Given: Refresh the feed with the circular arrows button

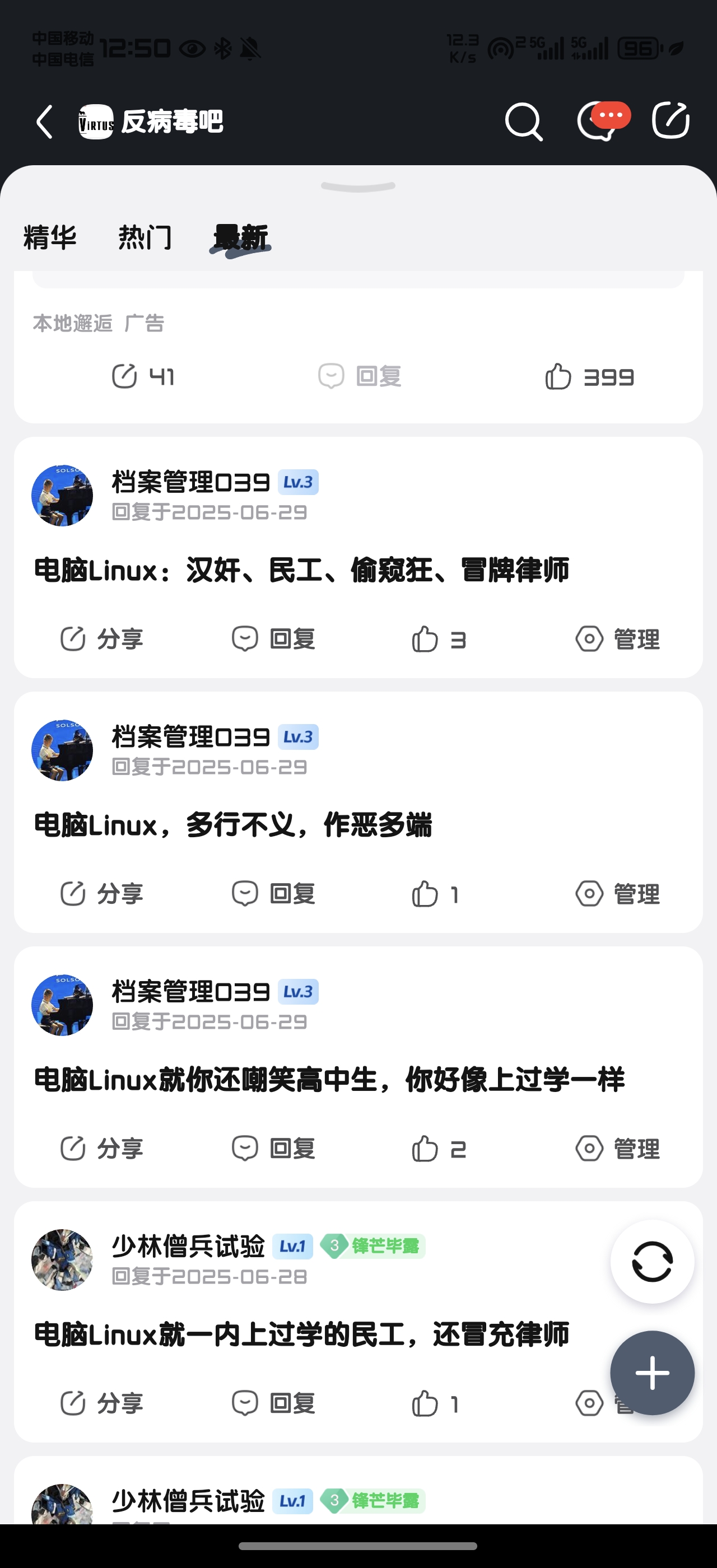Looking at the screenshot, I should click(652, 1262).
